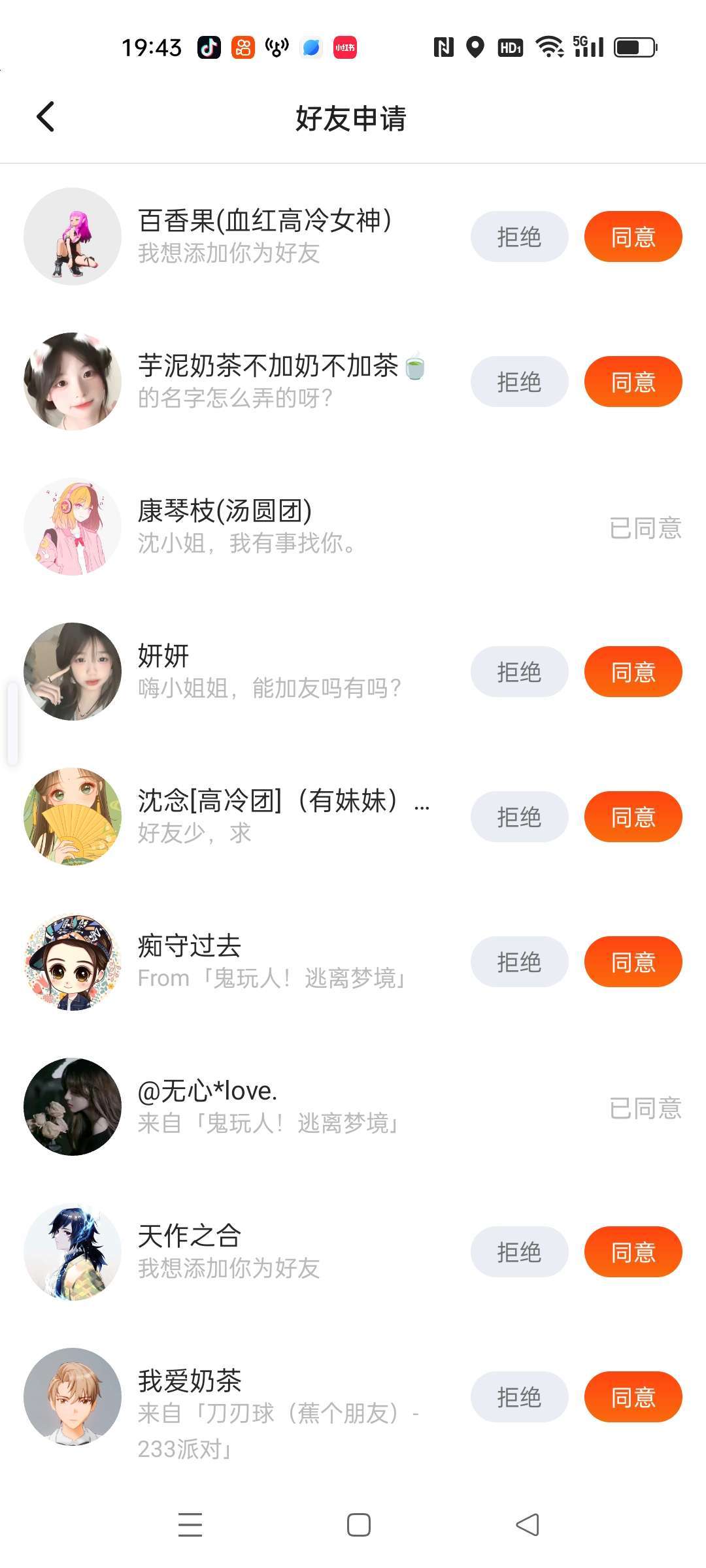Image resolution: width=706 pixels, height=1568 pixels.
Task: Refuse 痴守过去's friend request
Action: click(x=519, y=962)
